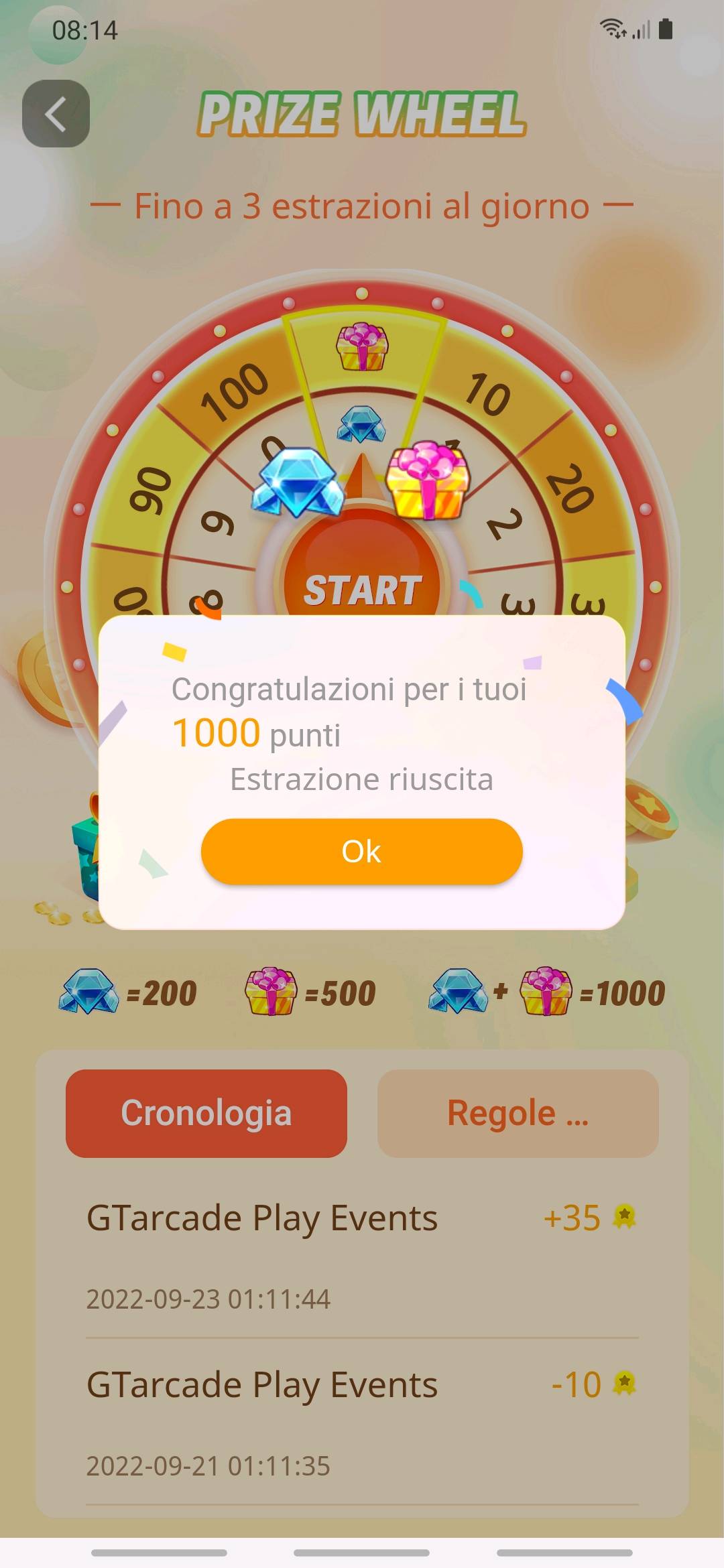Open the Regole tab

[518, 1113]
